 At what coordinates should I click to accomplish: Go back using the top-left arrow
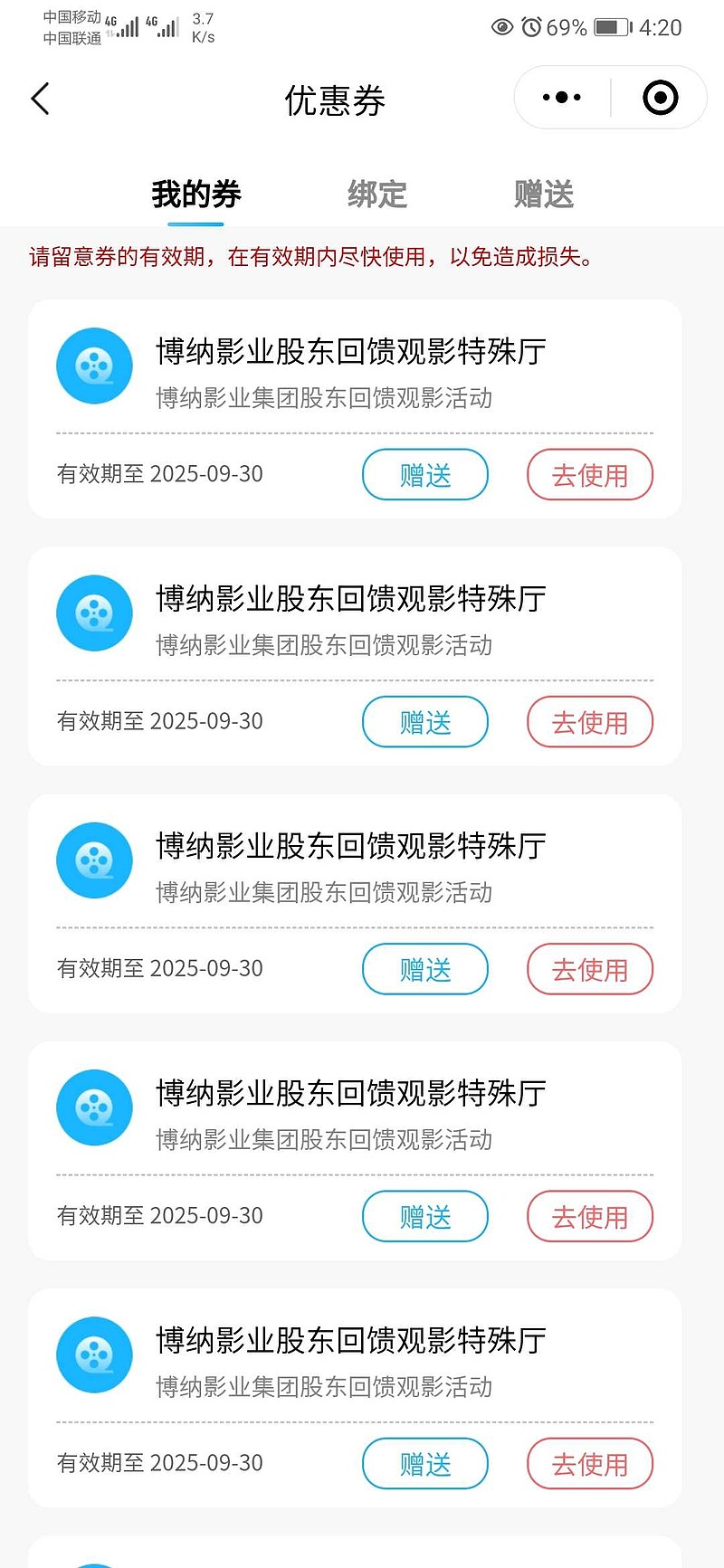point(40,99)
